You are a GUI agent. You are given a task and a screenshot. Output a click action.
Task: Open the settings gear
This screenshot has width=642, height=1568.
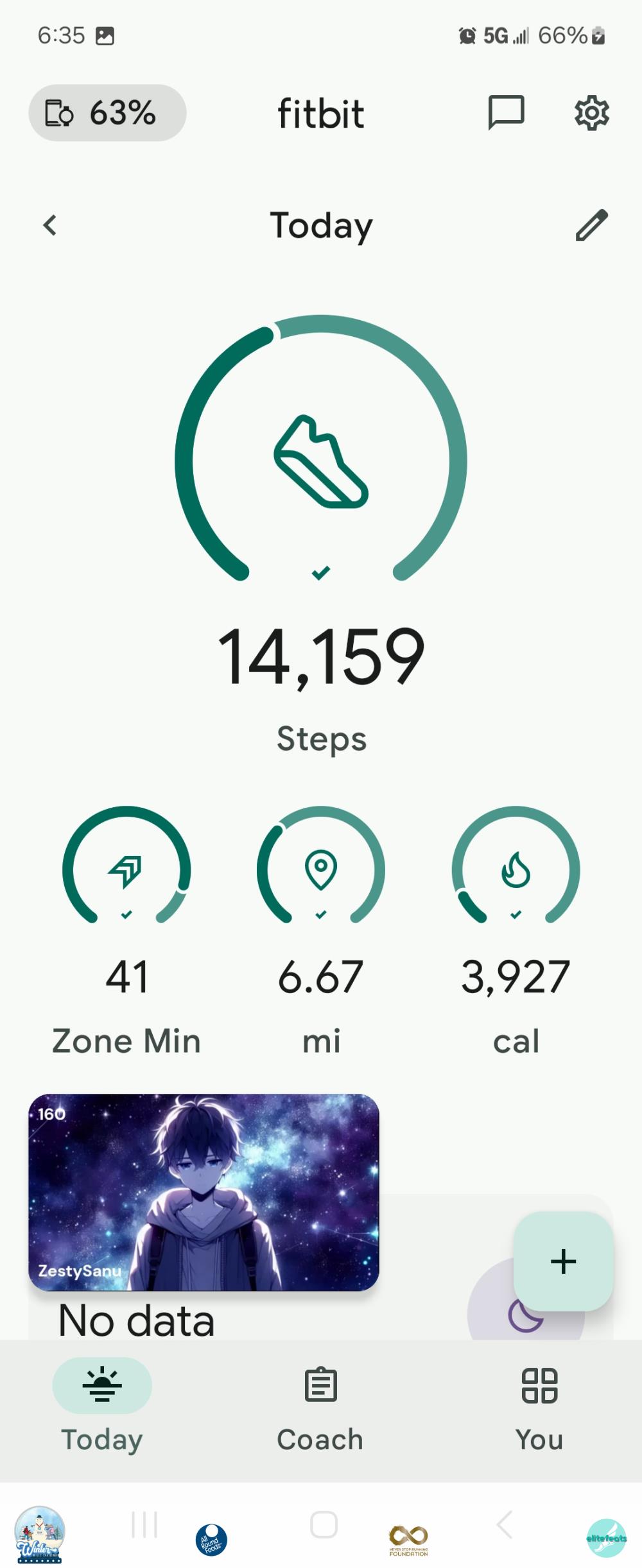click(591, 114)
